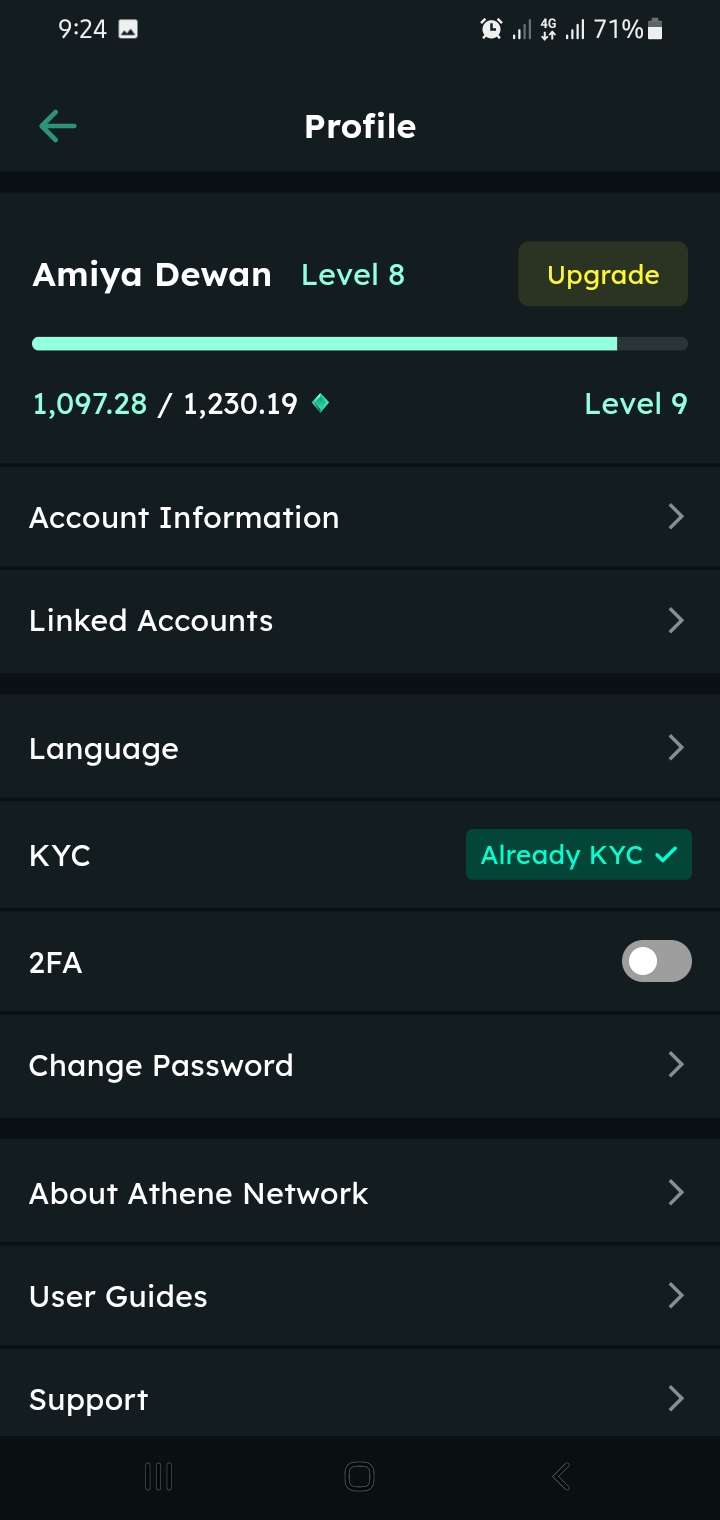
Task: Open the Support row
Action: click(x=360, y=1399)
